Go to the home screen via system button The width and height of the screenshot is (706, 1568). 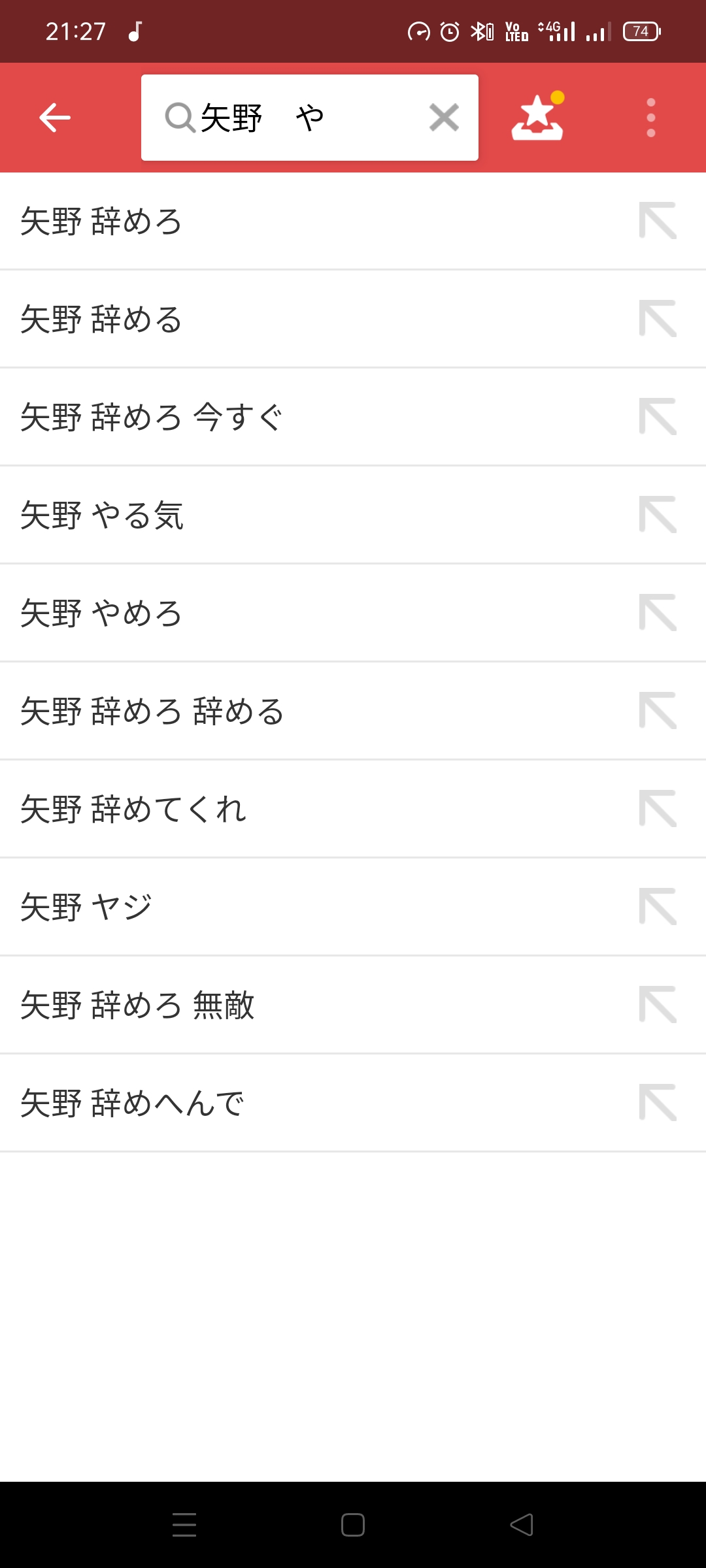353,1525
